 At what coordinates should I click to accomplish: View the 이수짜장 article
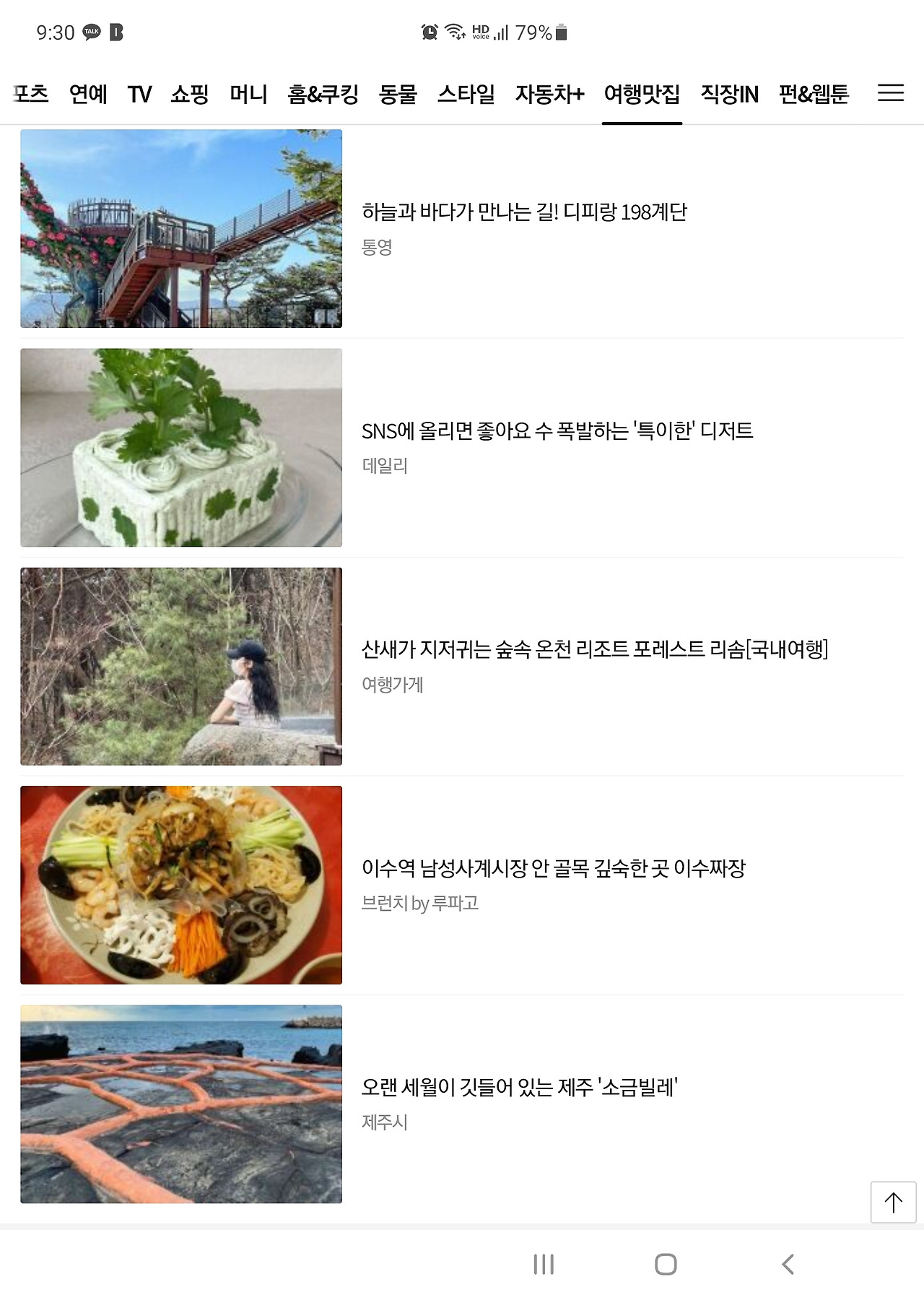(x=553, y=868)
